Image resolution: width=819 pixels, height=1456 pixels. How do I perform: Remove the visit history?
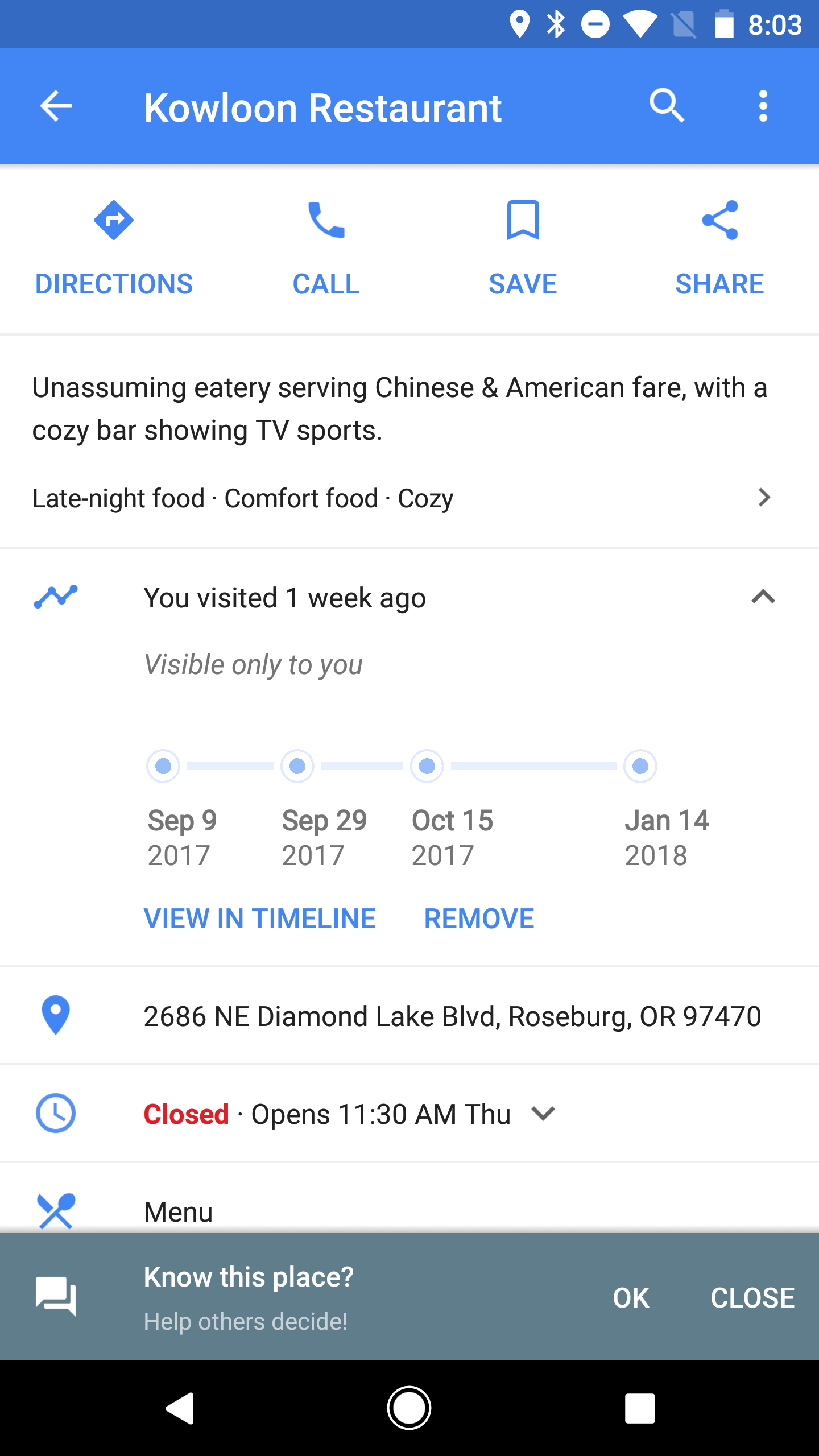(479, 919)
